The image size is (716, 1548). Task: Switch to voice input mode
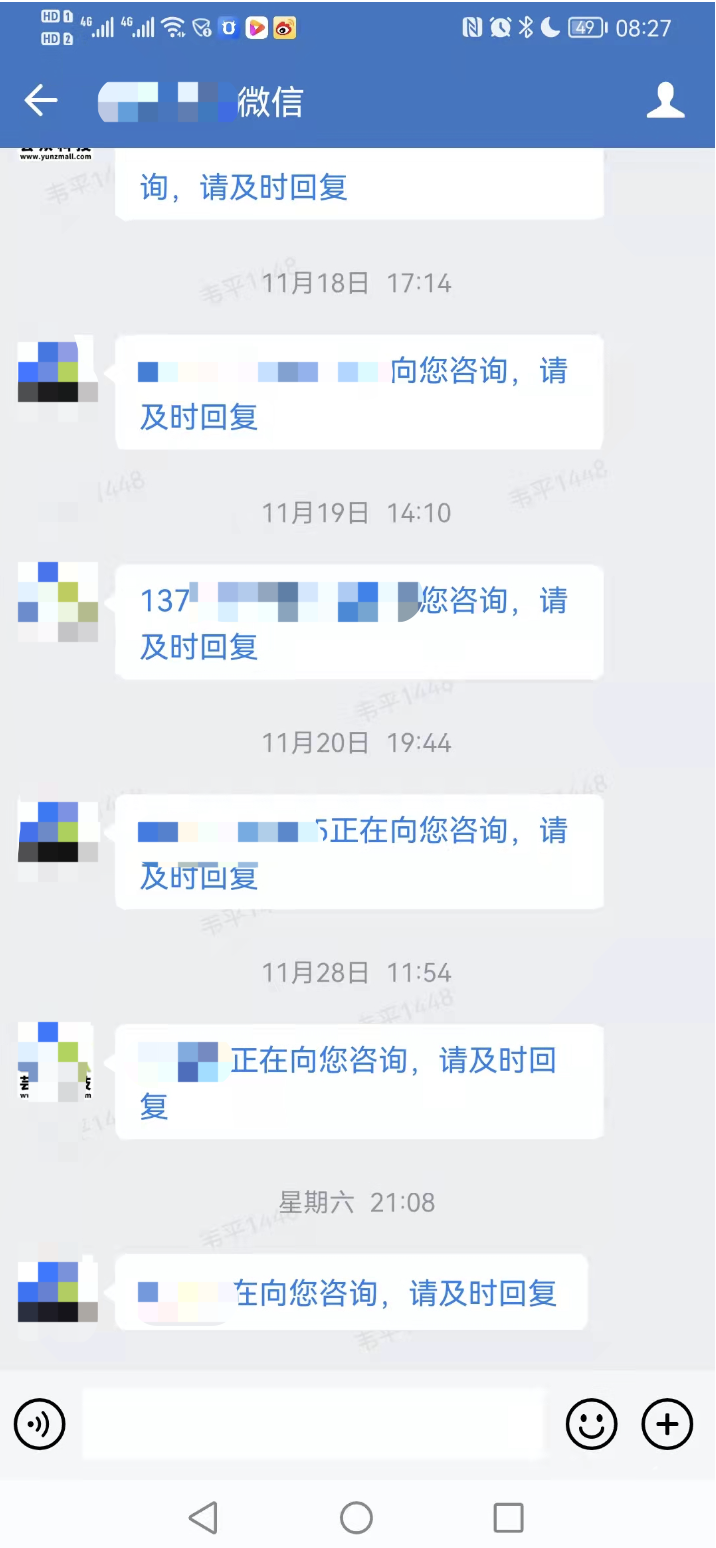[x=39, y=1424]
